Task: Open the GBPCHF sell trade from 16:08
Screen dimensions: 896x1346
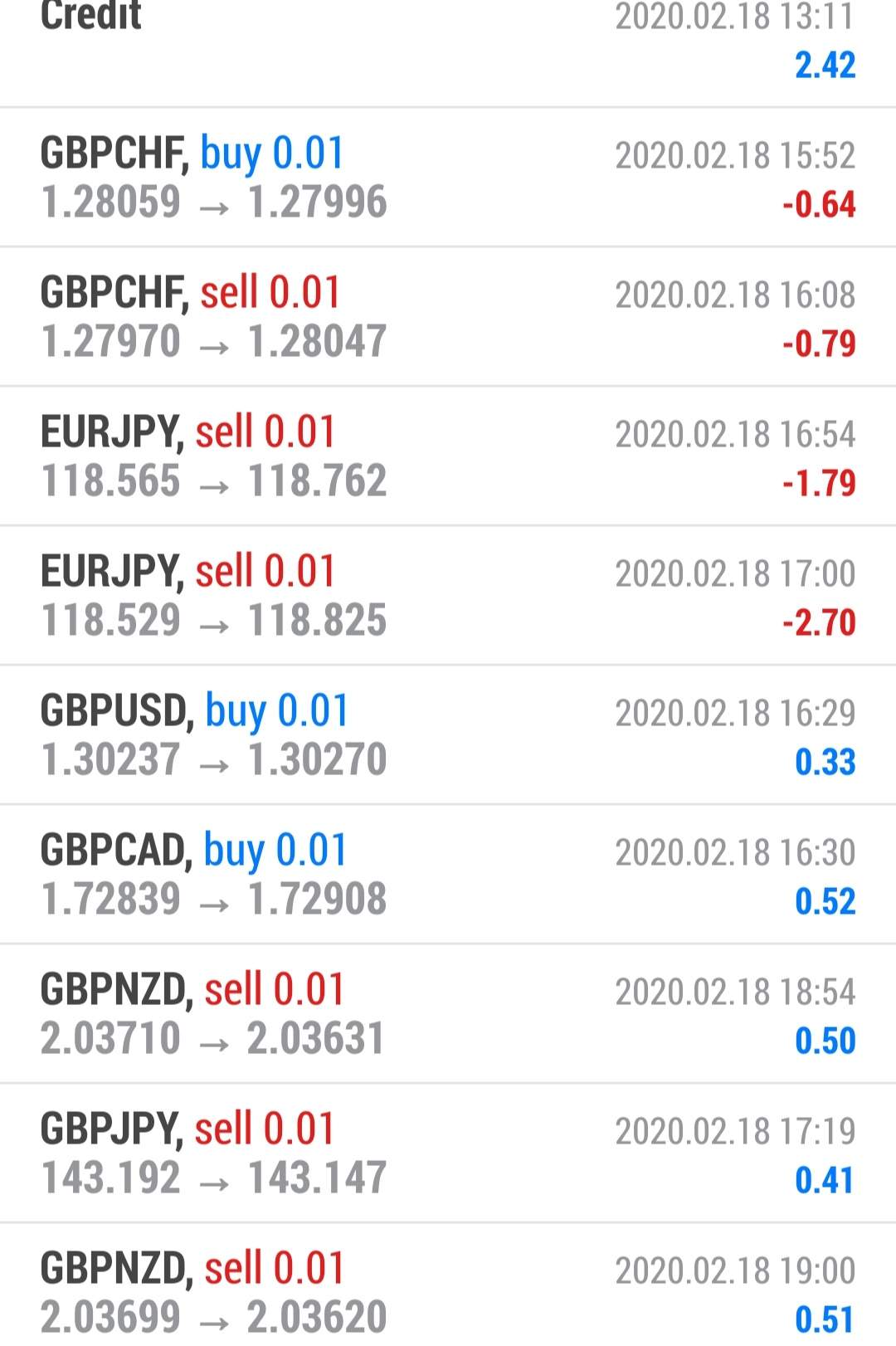Action: [x=448, y=317]
